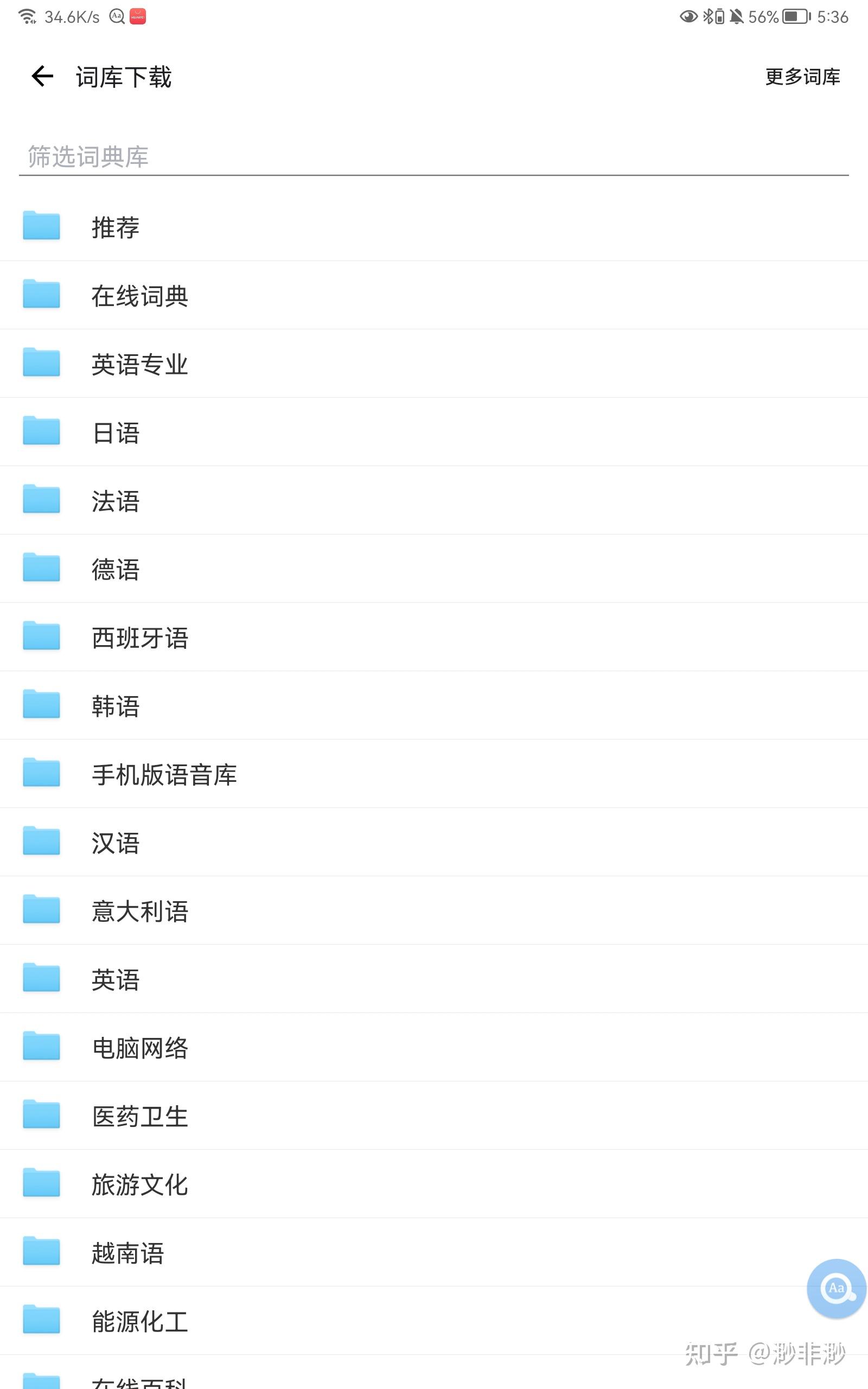Open the 旅游文化 folder
The image size is (868, 1389).
139,1183
